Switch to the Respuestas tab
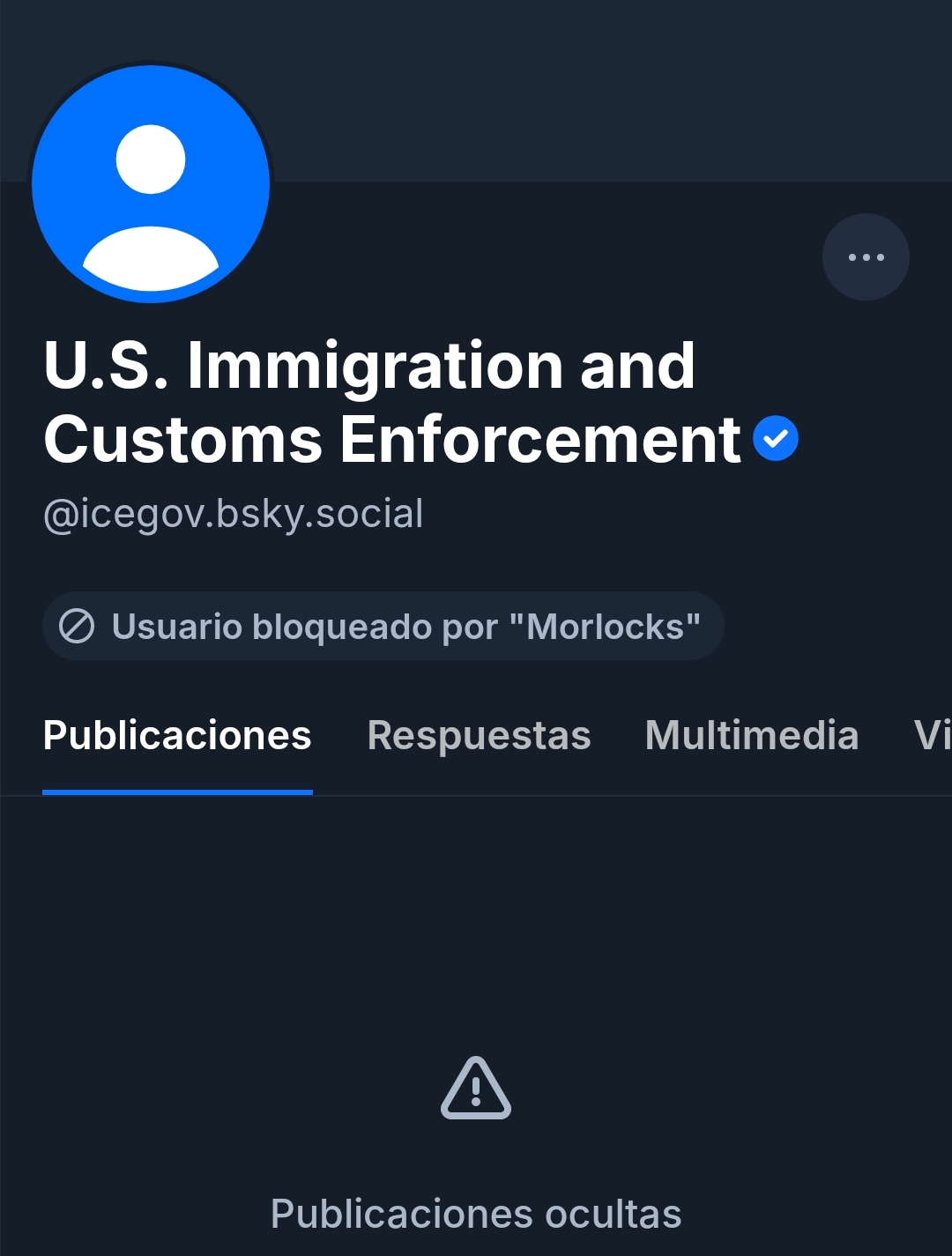Image resolution: width=952 pixels, height=1256 pixels. tap(479, 736)
